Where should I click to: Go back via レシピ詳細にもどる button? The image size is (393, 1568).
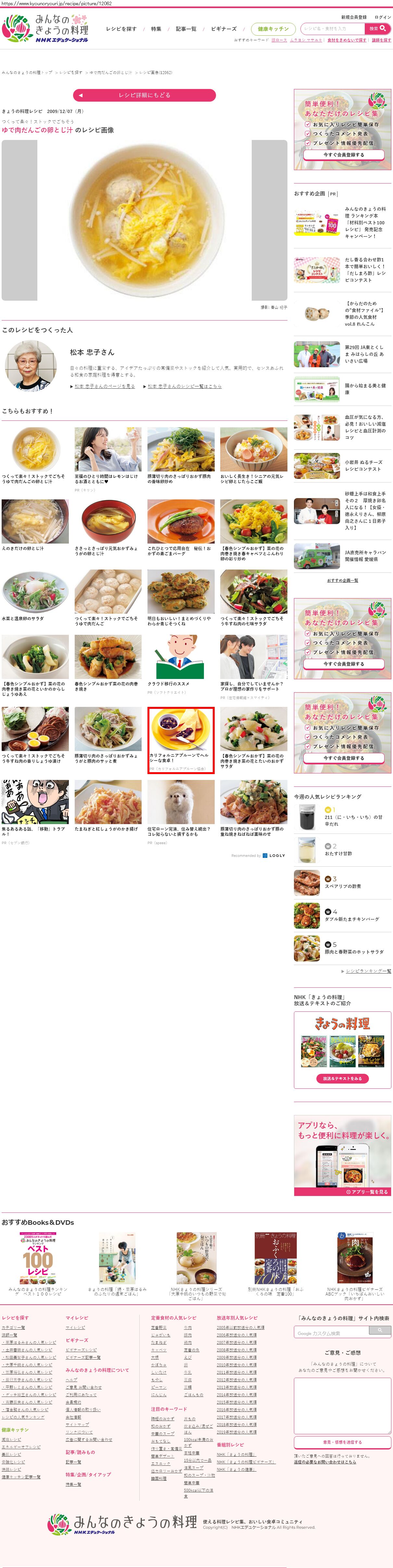tap(145, 95)
